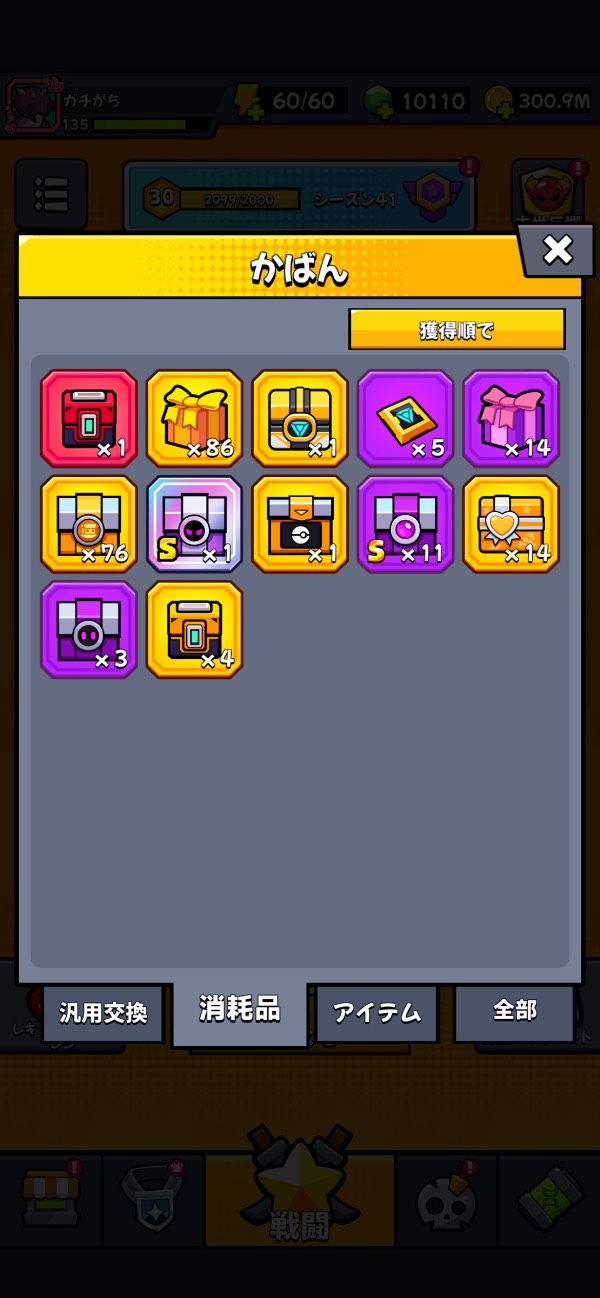Open the pink gift box ×14
The image size is (600, 1298).
click(x=512, y=418)
